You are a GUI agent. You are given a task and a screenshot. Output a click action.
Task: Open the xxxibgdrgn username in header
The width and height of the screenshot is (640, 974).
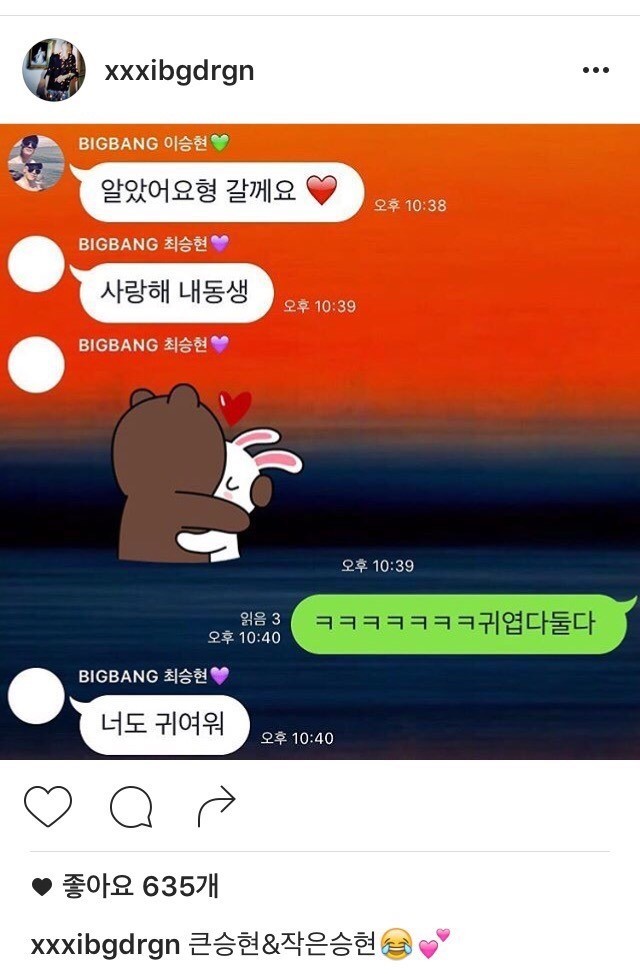(179, 71)
